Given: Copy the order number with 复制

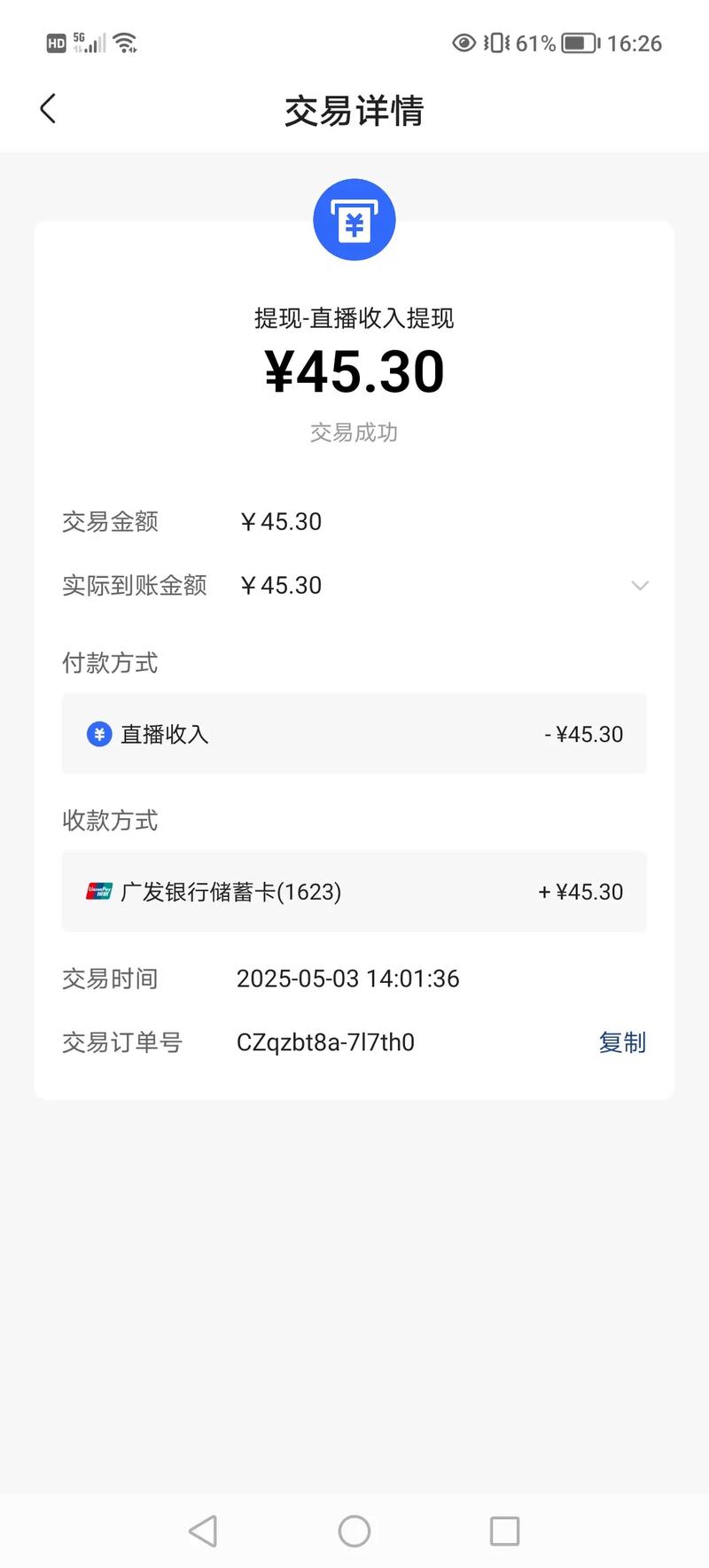Looking at the screenshot, I should pos(623,1042).
